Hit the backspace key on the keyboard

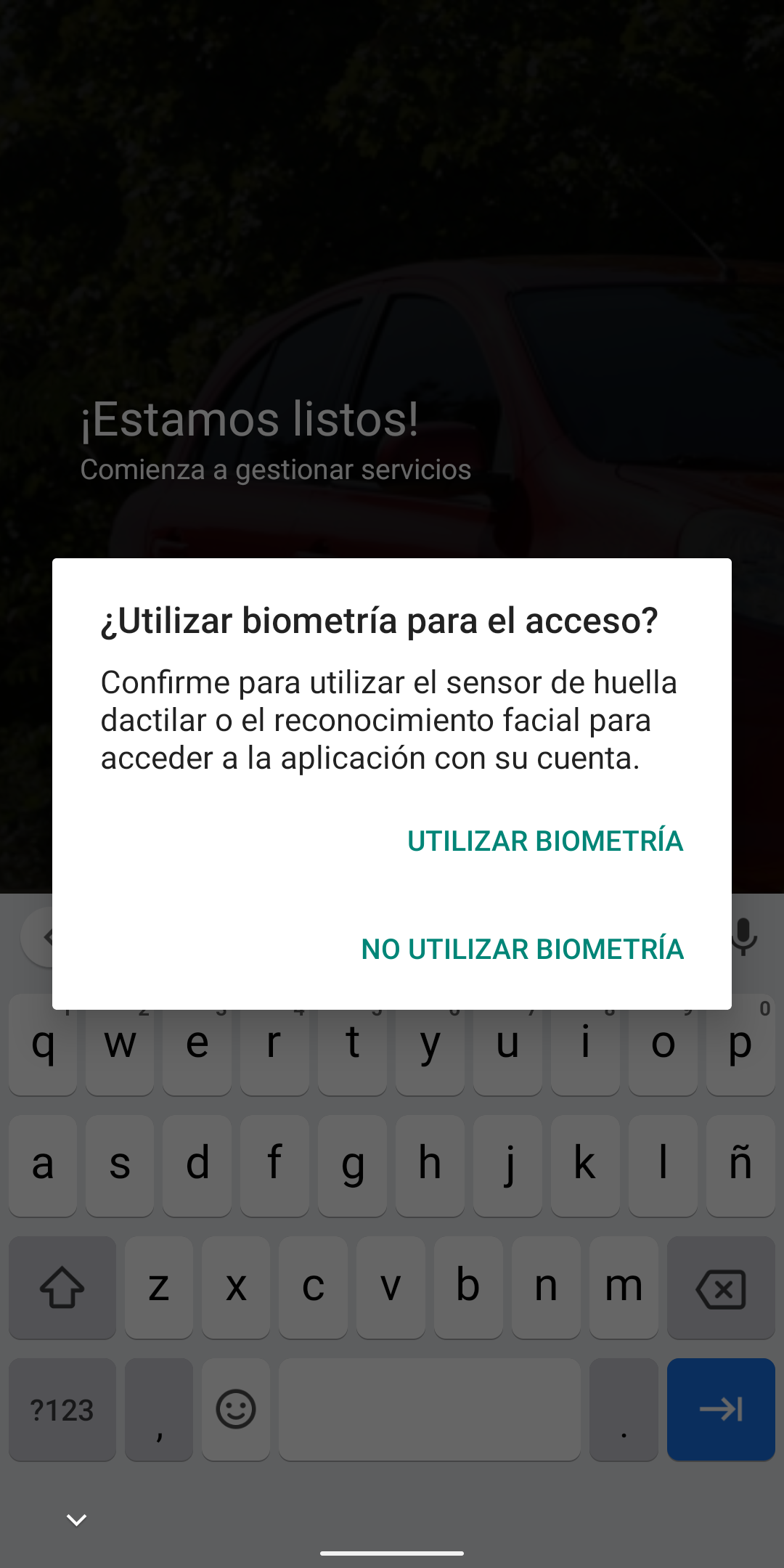[x=721, y=1289]
